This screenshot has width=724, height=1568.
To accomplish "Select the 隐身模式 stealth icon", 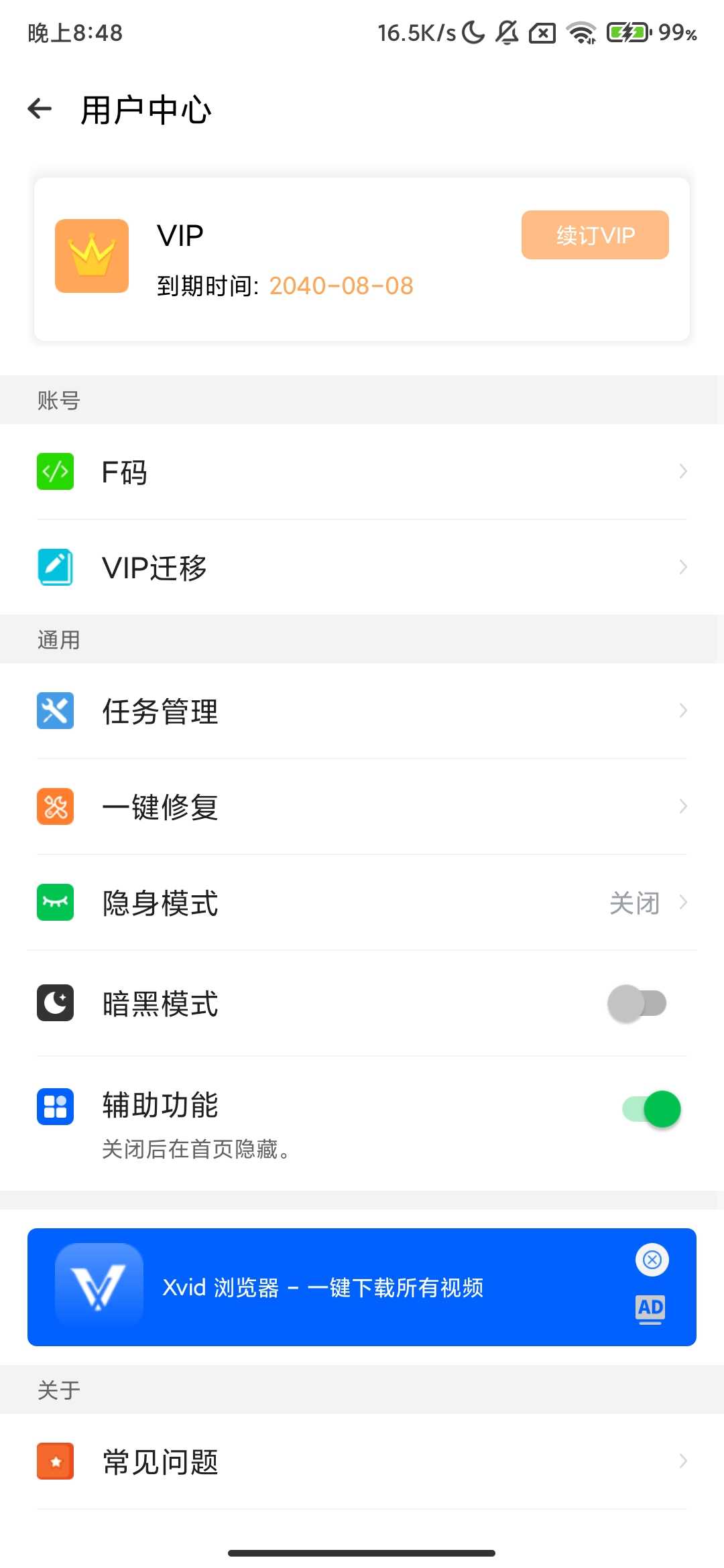I will (54, 903).
